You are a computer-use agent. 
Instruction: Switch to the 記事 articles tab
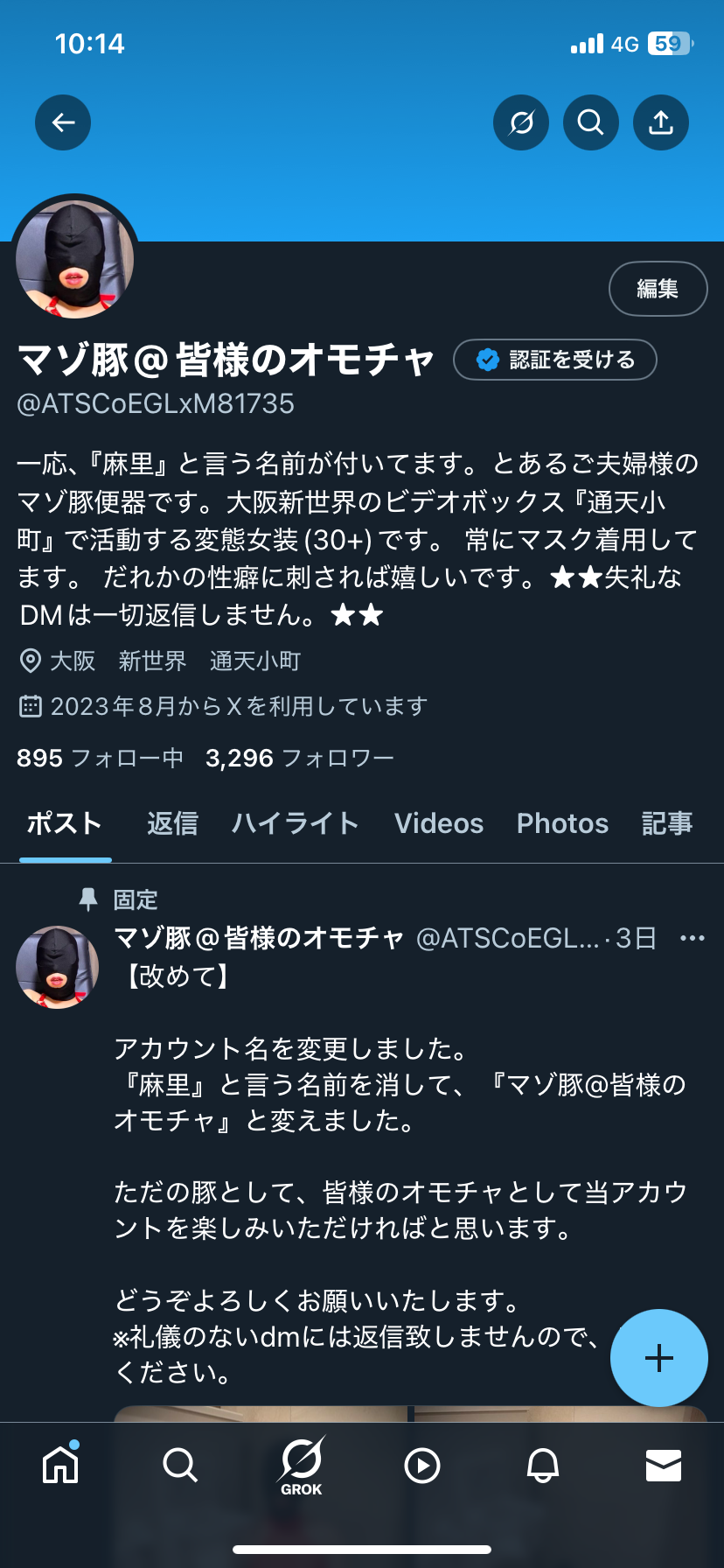(x=666, y=823)
